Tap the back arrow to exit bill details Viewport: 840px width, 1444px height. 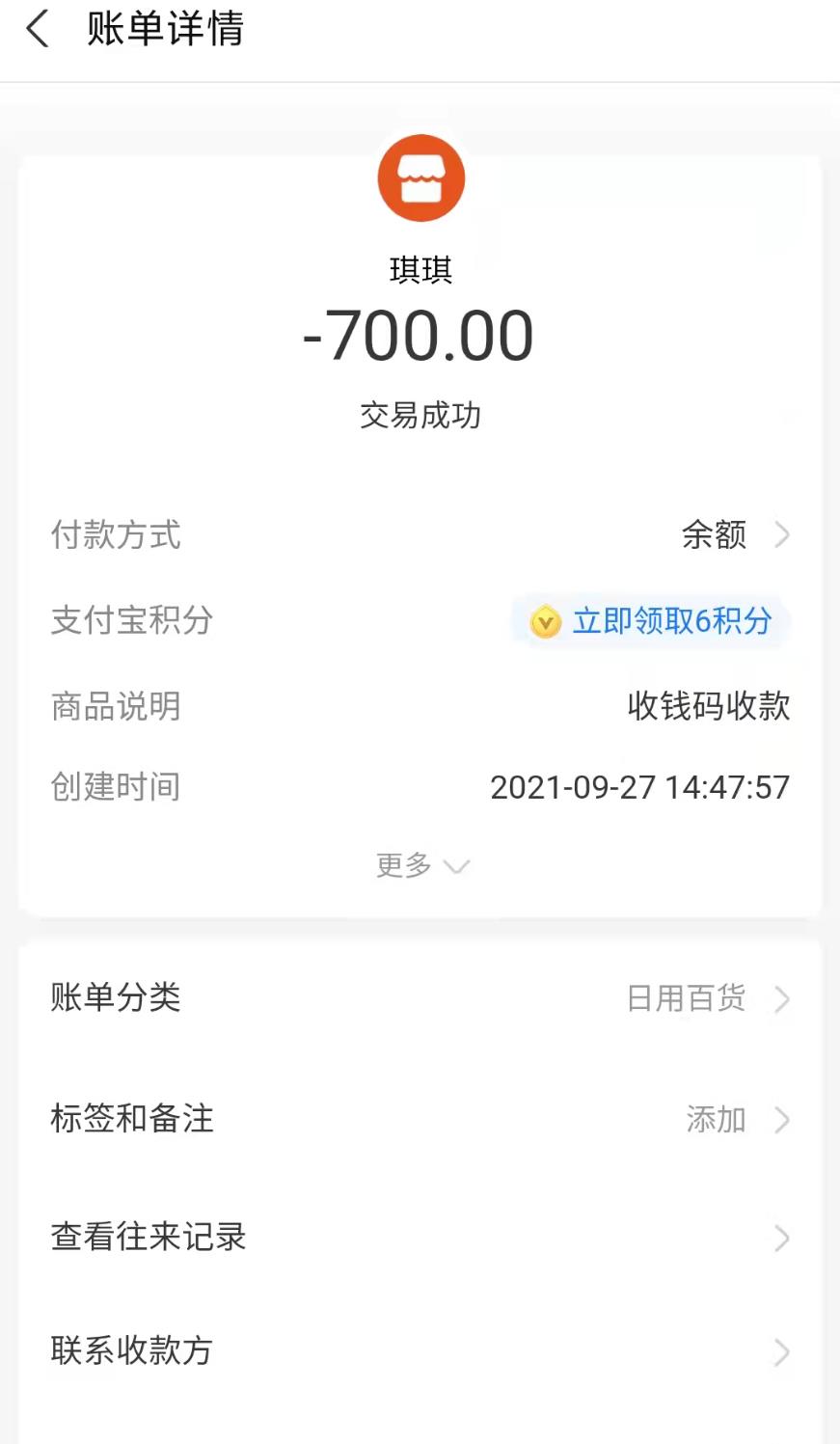[37, 29]
